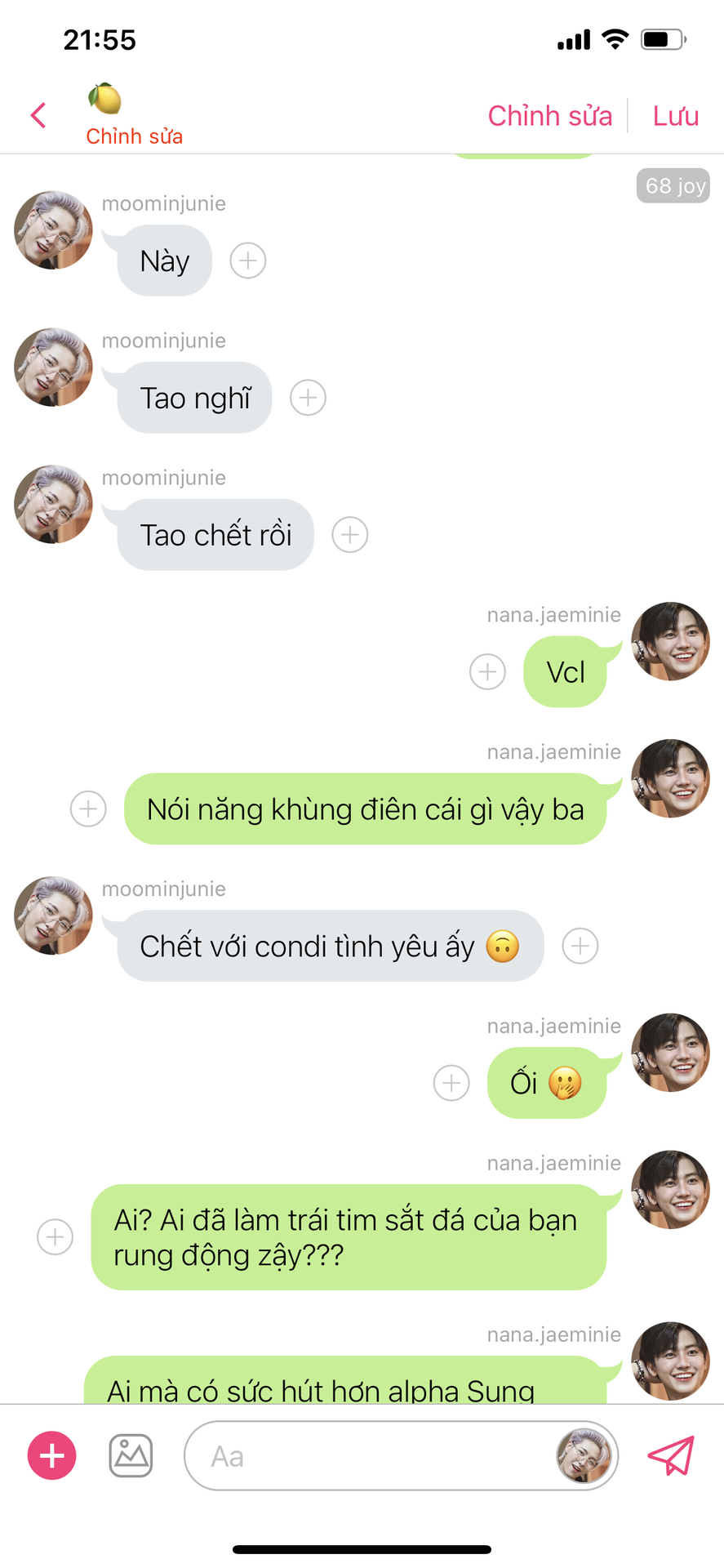
Task: Tap the plus icon beside the "Vcl" message
Action: [487, 672]
